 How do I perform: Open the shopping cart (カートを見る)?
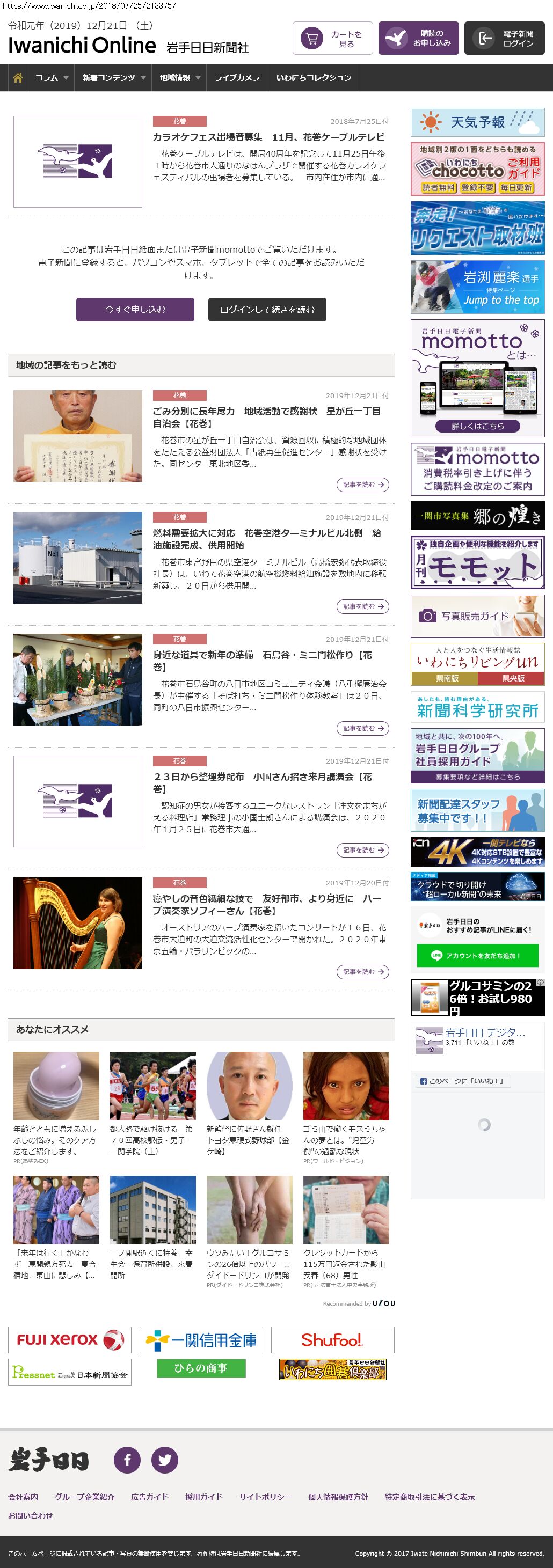[x=332, y=38]
